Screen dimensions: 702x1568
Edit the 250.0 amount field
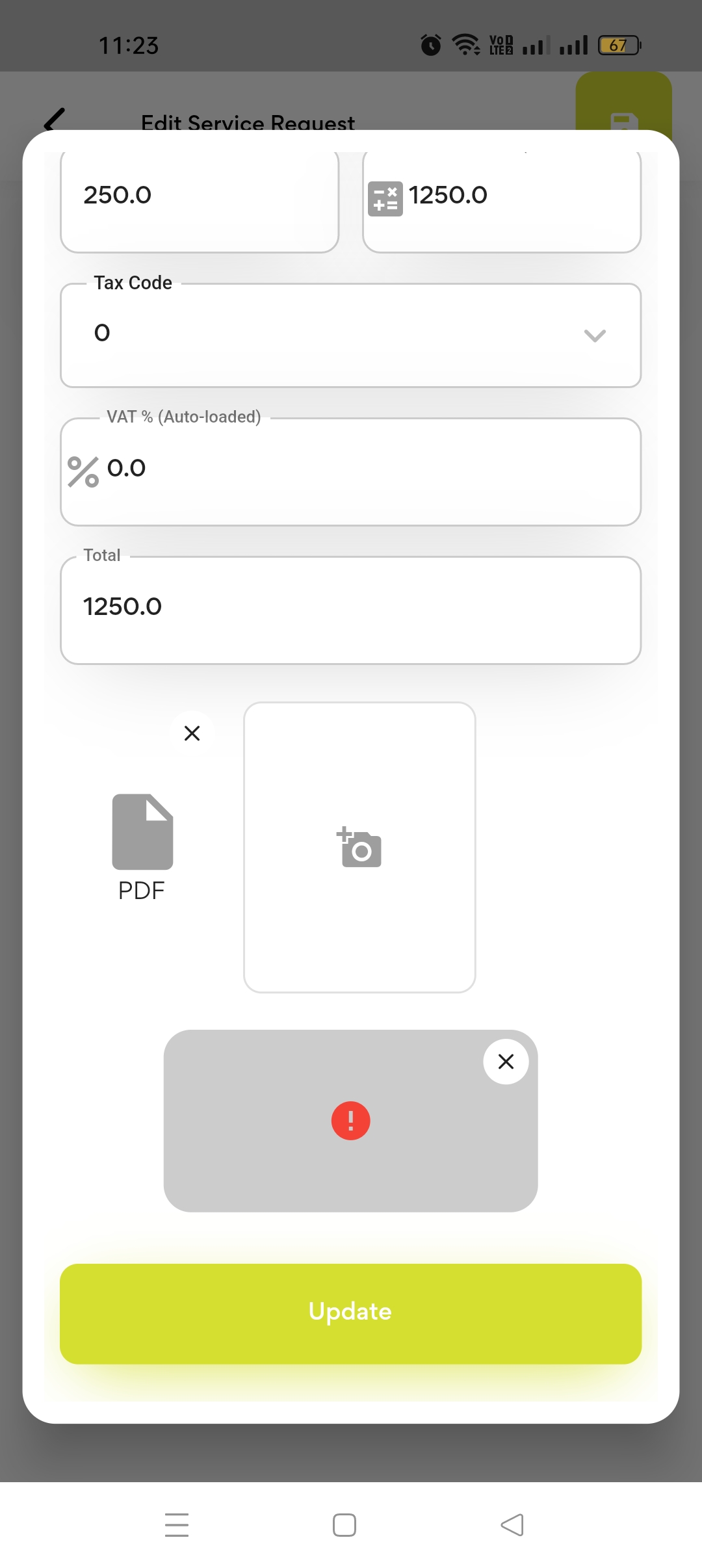(199, 196)
